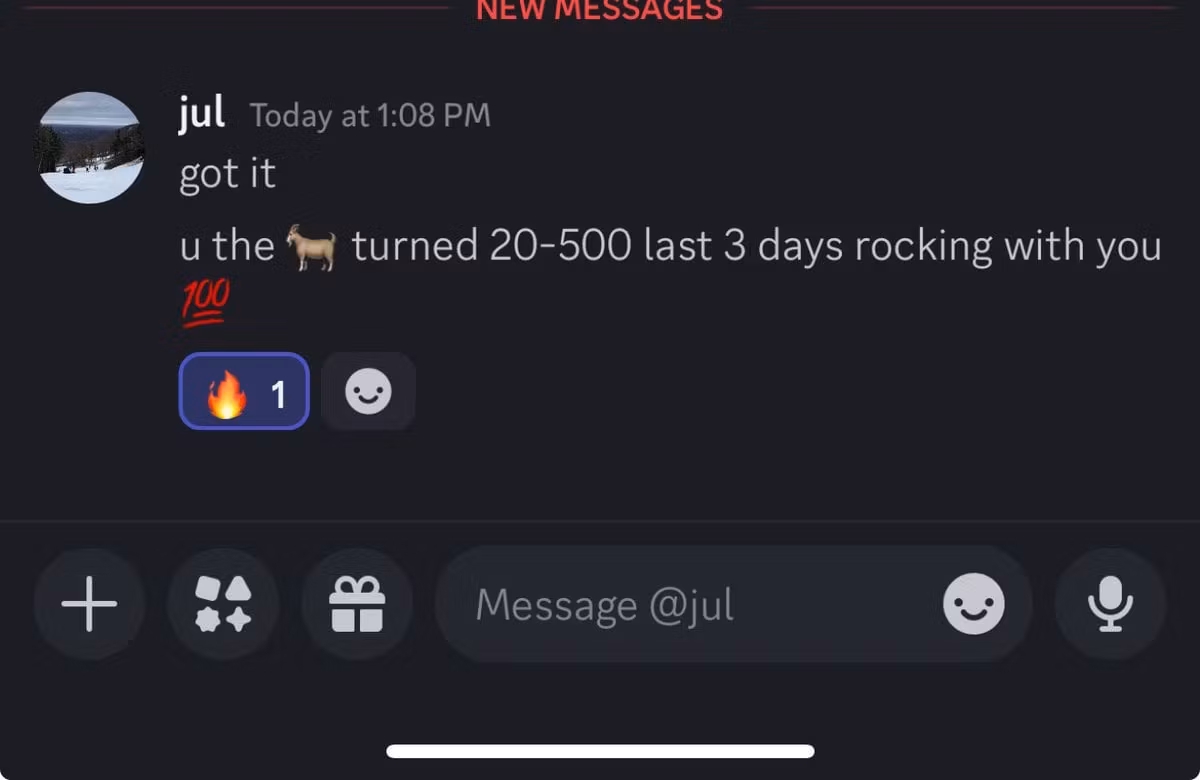The height and width of the screenshot is (780, 1200).
Task: Open emoji picker in message field
Action: pos(973,604)
